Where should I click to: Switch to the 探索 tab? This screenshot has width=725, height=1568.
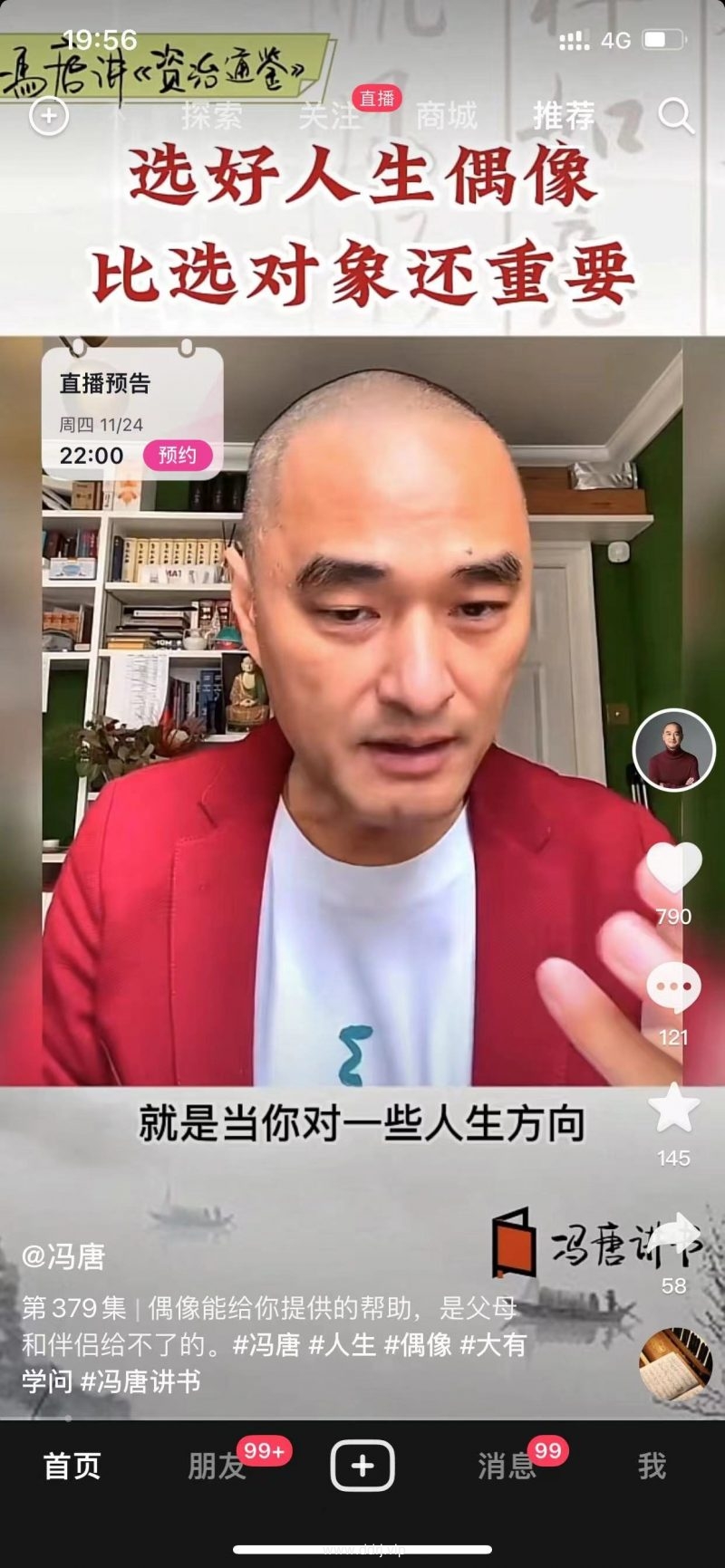tap(211, 116)
